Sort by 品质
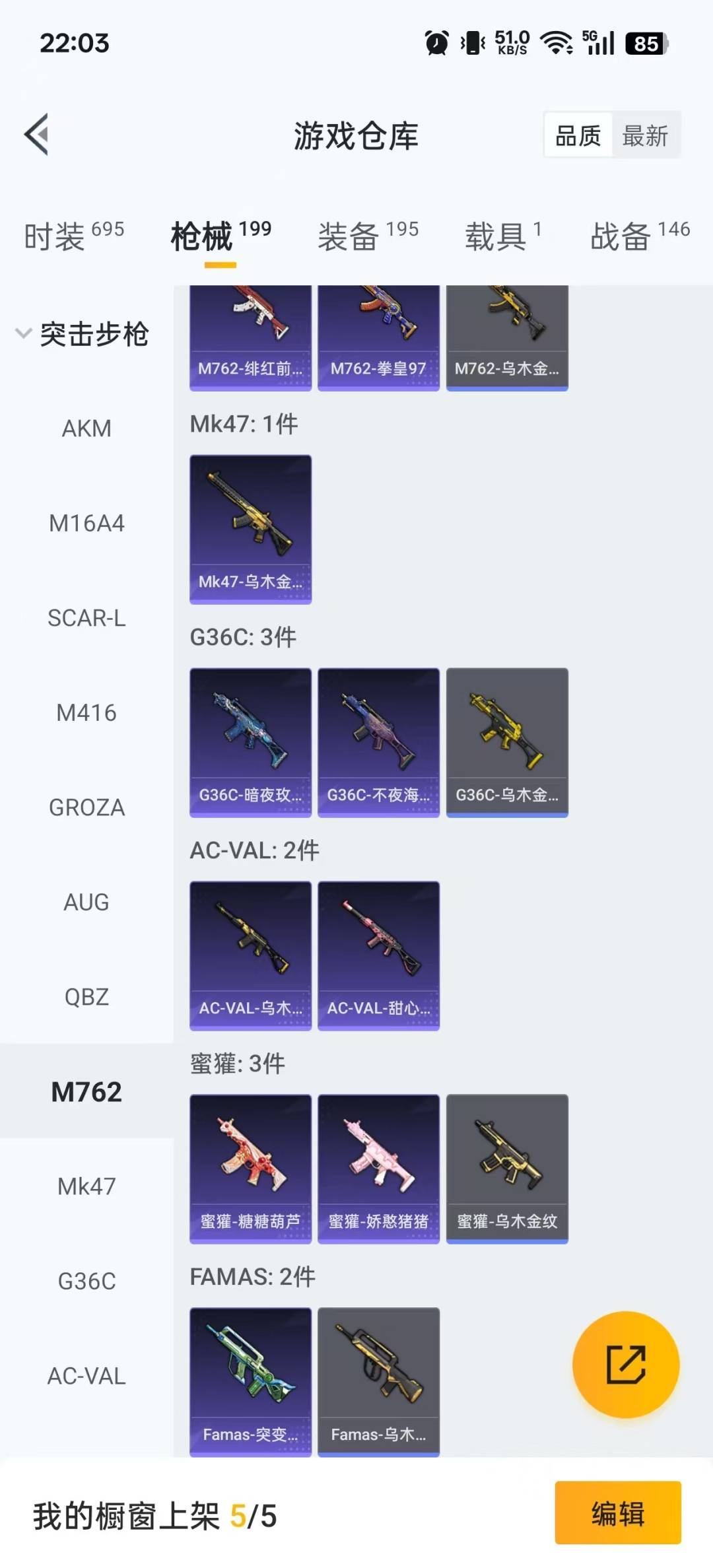The height and width of the screenshot is (1568, 713). (578, 136)
